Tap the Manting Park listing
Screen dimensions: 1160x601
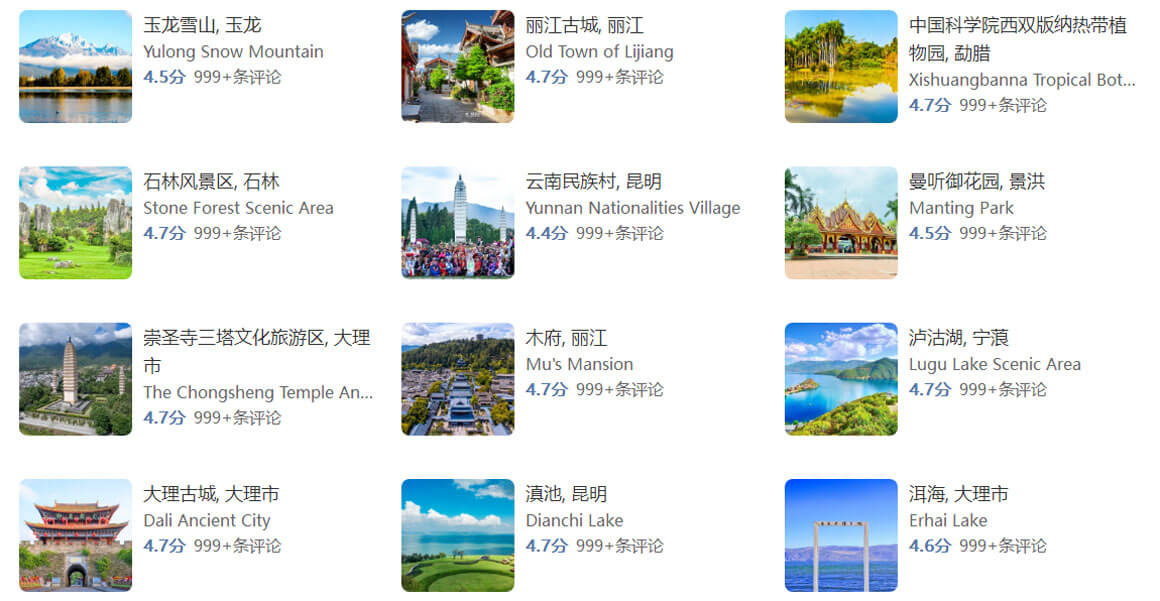pos(960,208)
